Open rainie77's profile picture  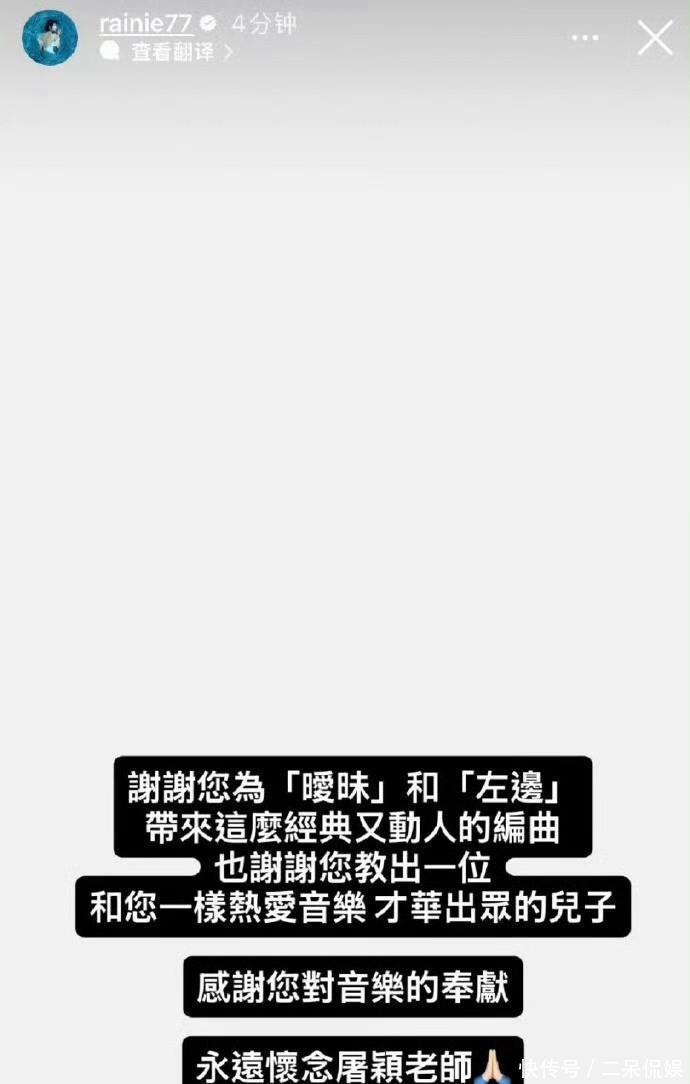50,38
